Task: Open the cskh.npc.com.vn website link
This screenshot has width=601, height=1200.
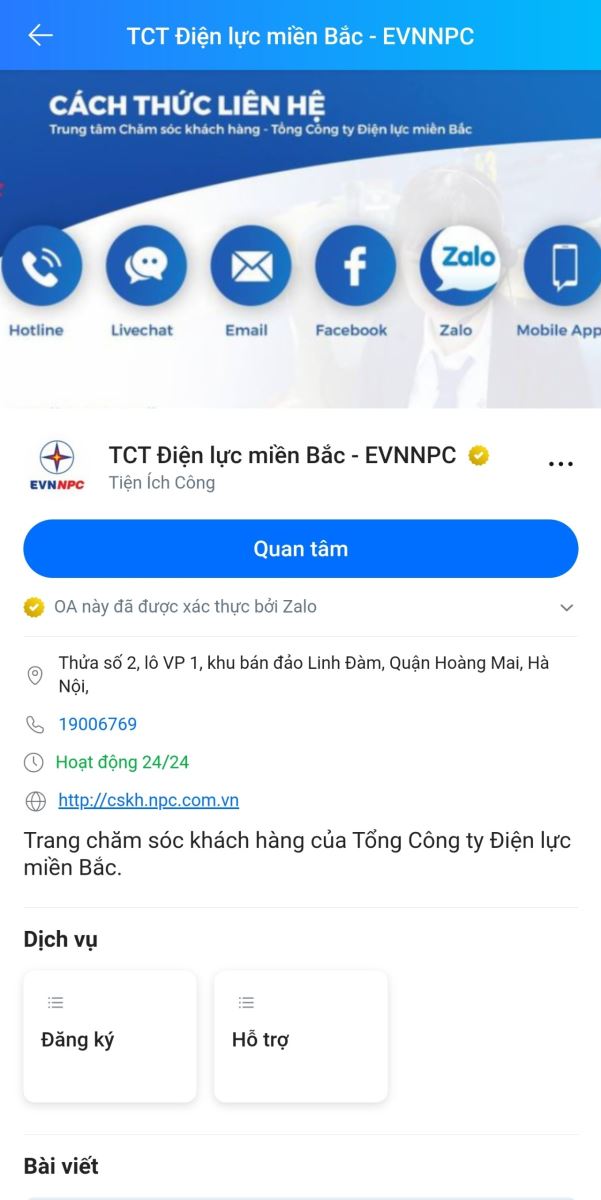Action: tap(148, 800)
